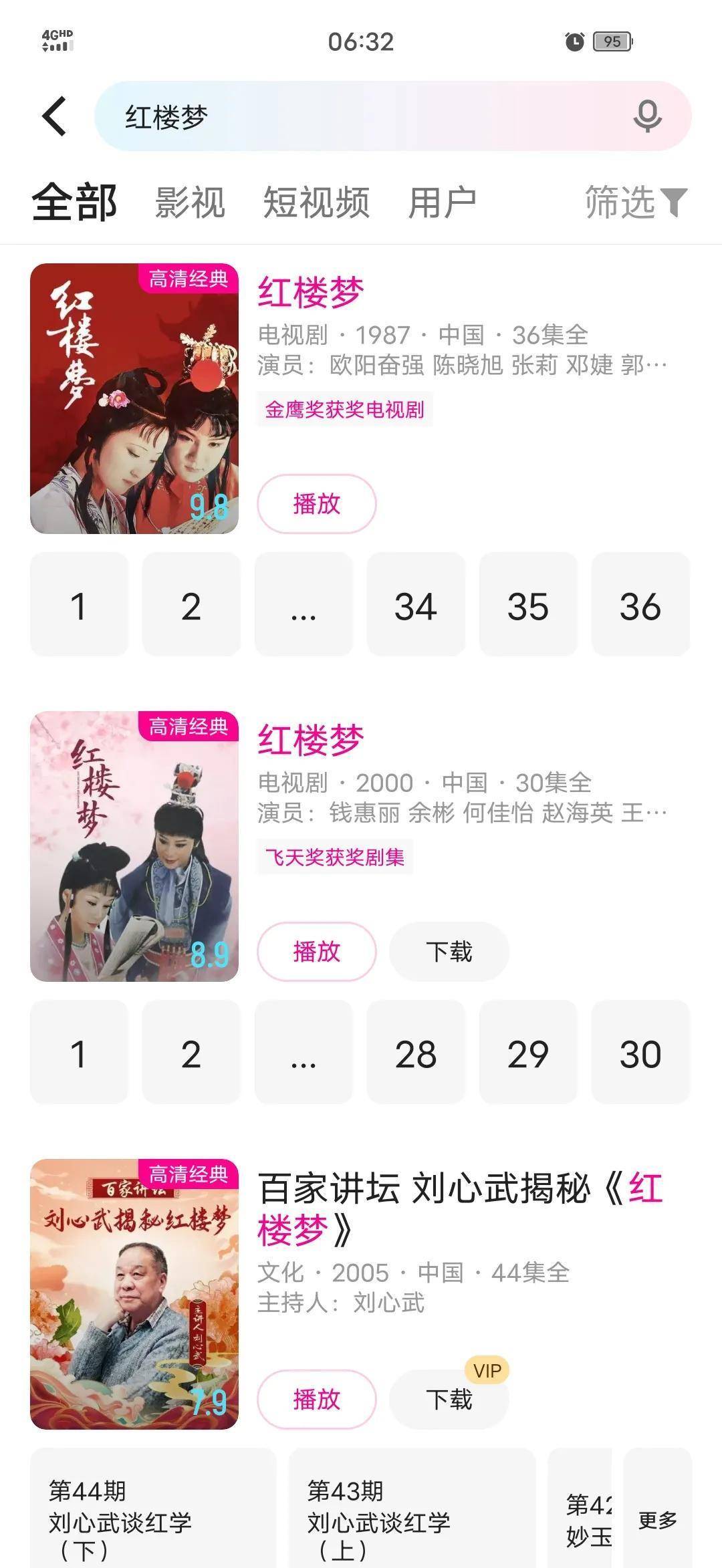Play the 1987 红楼梦 series

316,505
